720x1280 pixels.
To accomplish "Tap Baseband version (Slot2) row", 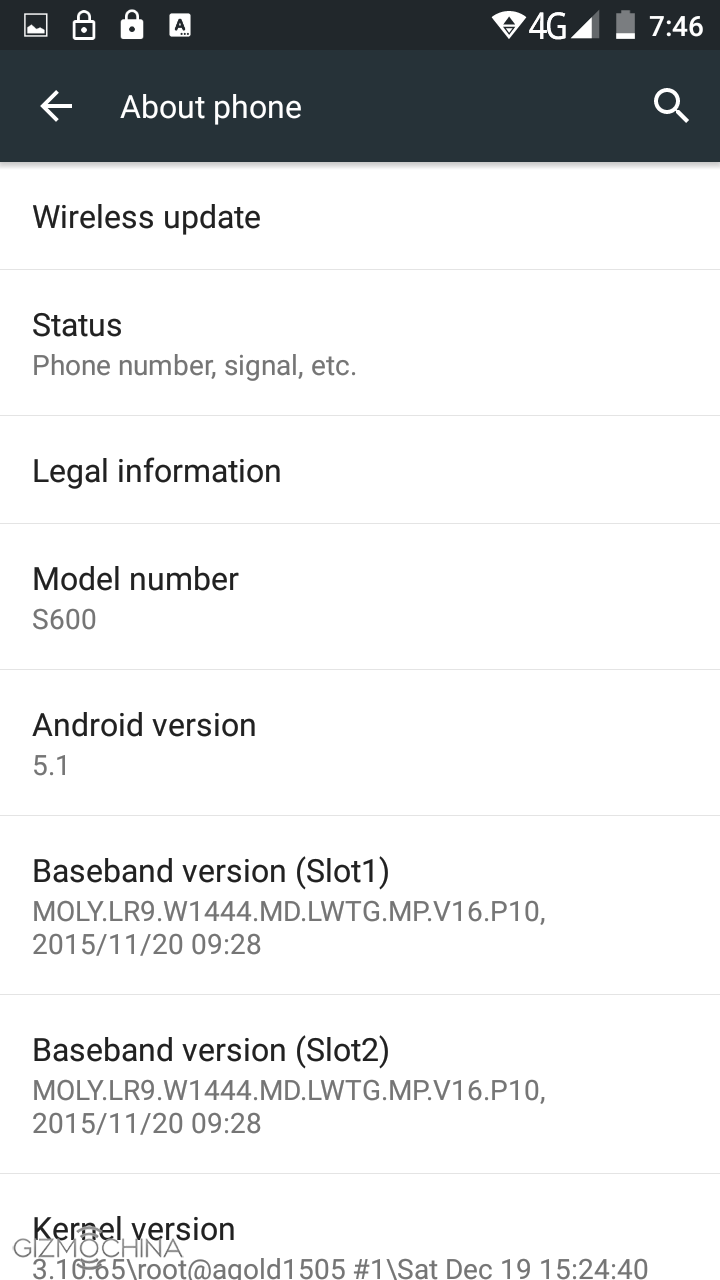I will tap(360, 1084).
